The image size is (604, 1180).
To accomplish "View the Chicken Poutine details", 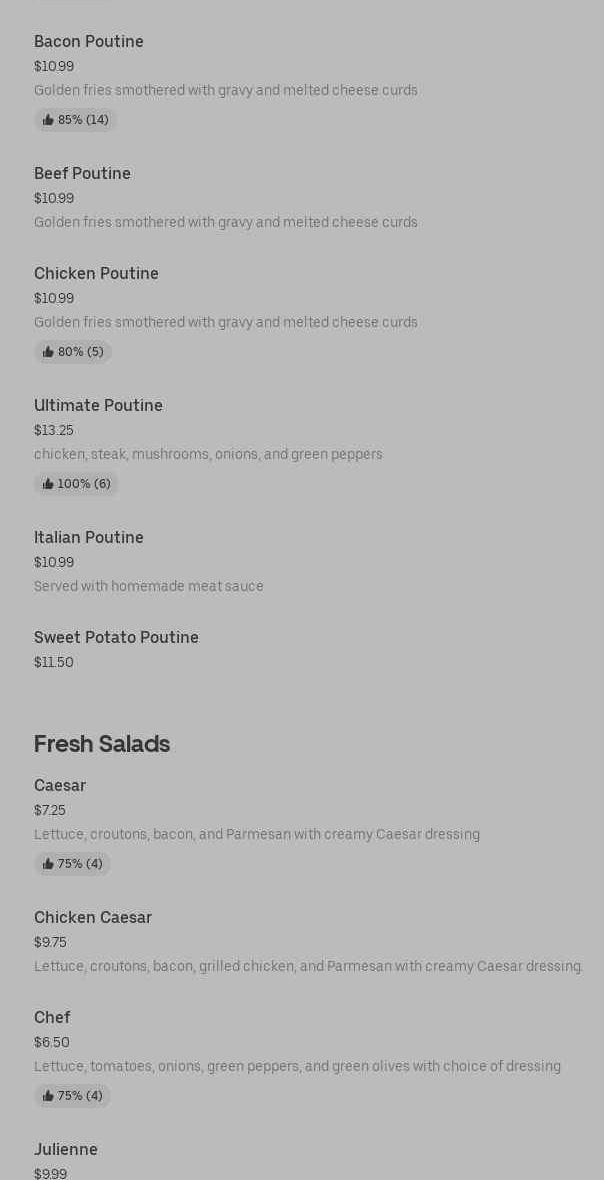I will pyautogui.click(x=96, y=274).
